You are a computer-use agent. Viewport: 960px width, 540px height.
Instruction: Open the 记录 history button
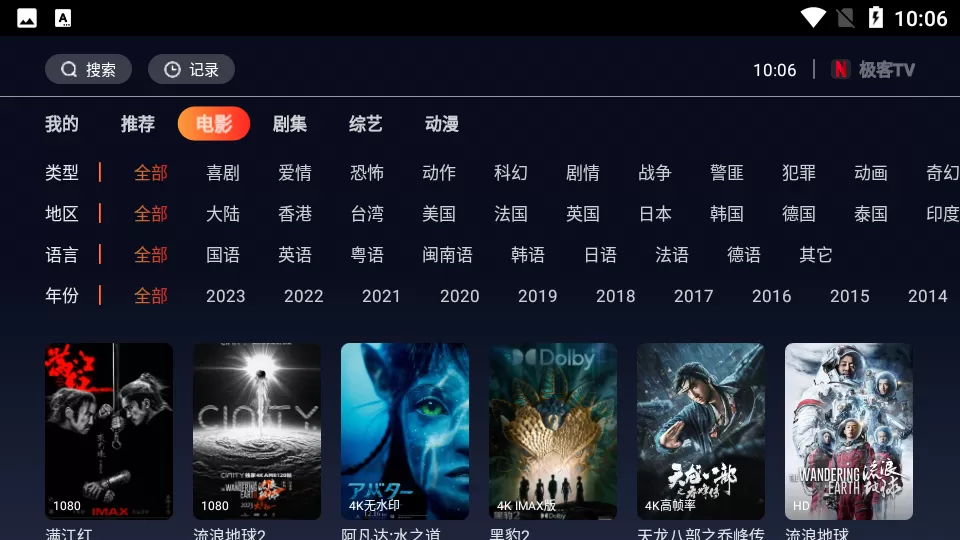click(x=191, y=69)
